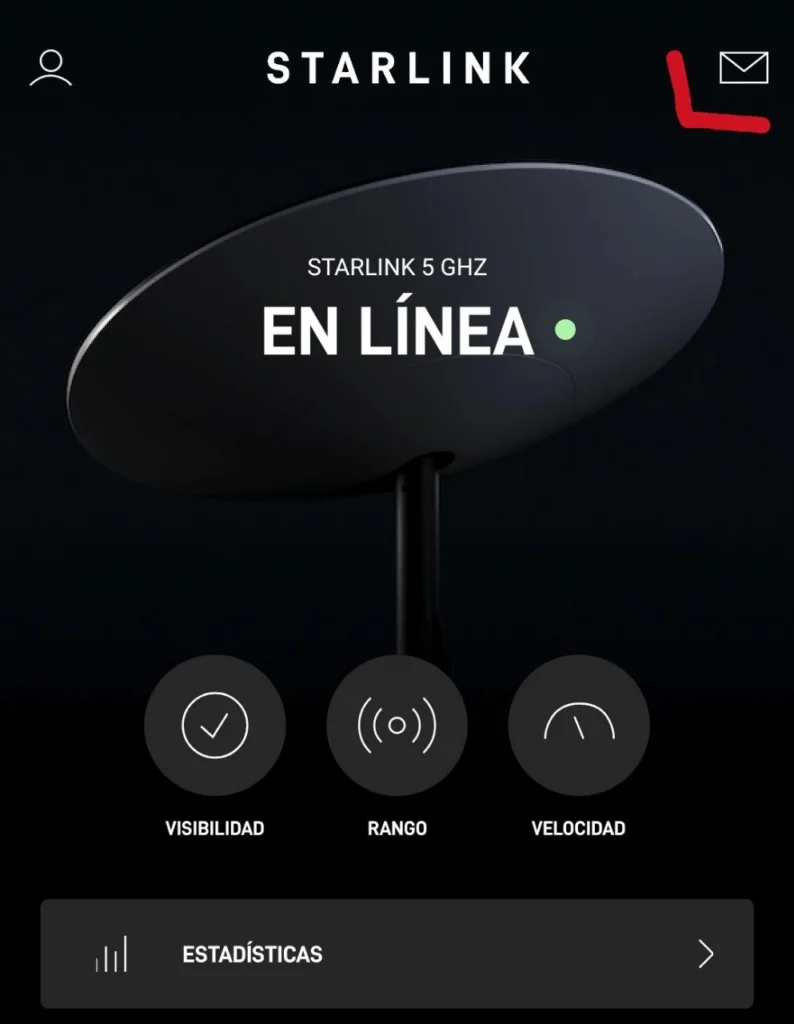The image size is (794, 1024).
Task: Open the Estadísticas row
Action: (x=397, y=953)
